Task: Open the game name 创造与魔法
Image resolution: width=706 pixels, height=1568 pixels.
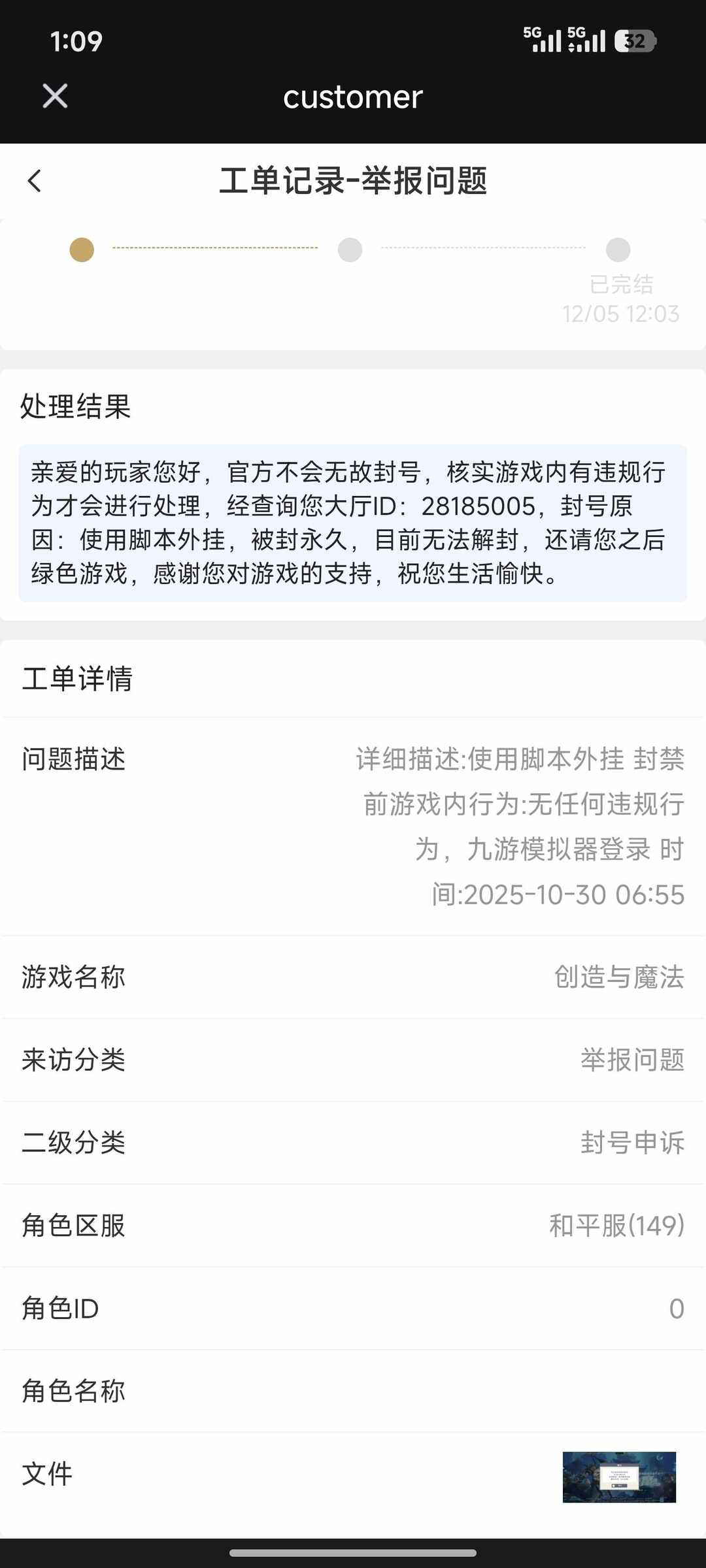Action: tap(618, 978)
